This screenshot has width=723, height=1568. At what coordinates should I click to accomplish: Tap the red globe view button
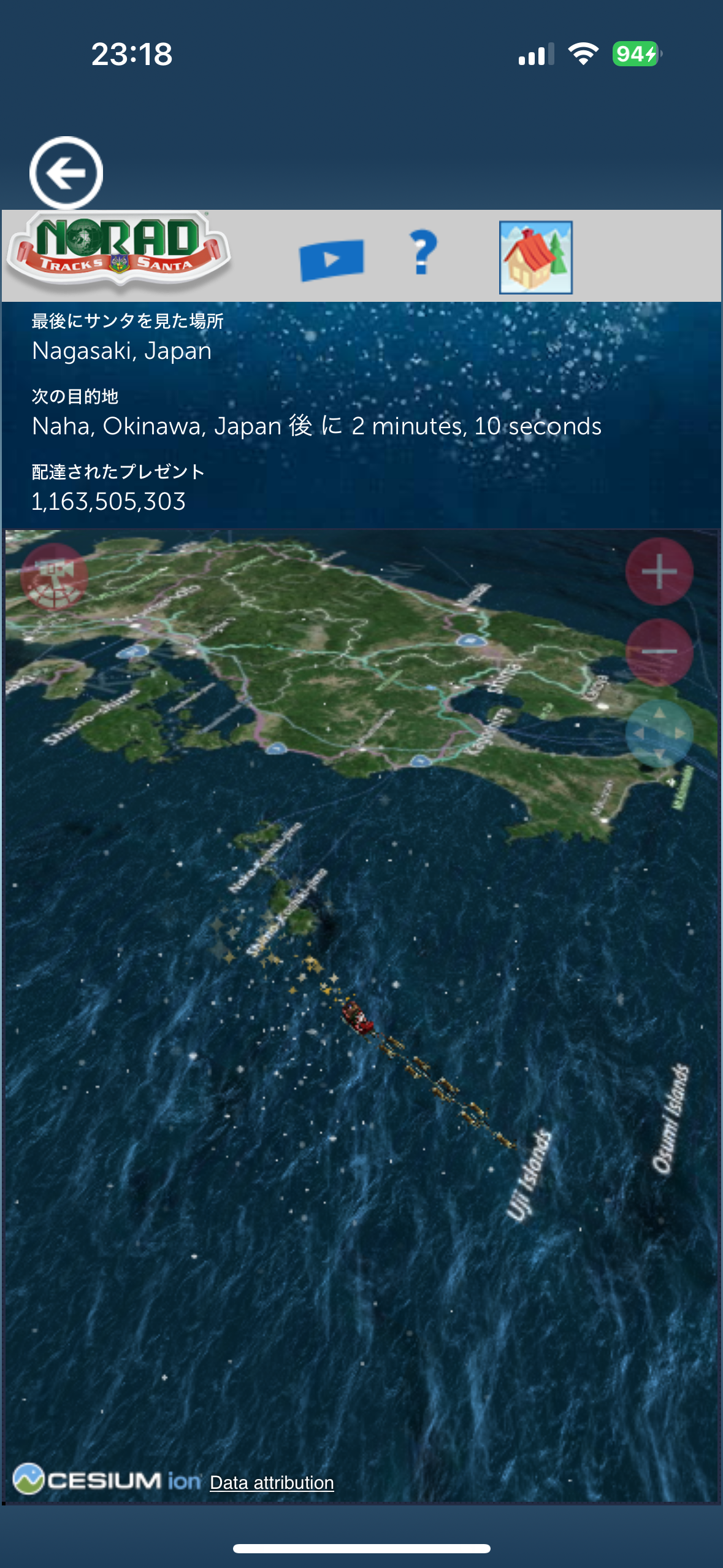click(x=54, y=577)
